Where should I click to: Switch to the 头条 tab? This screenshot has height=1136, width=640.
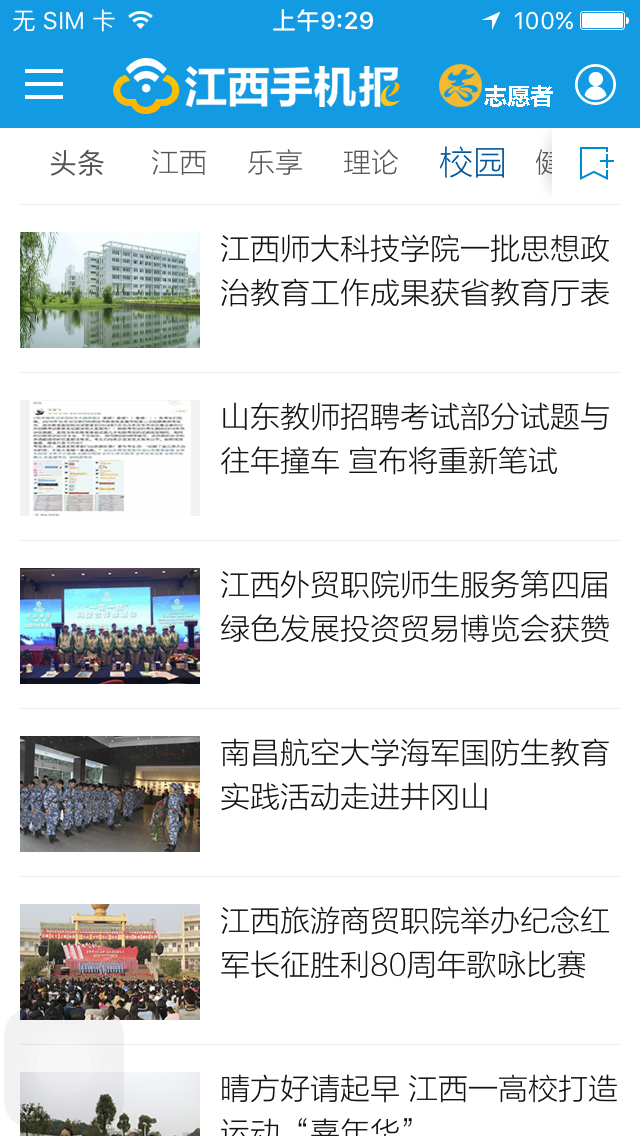(77, 163)
